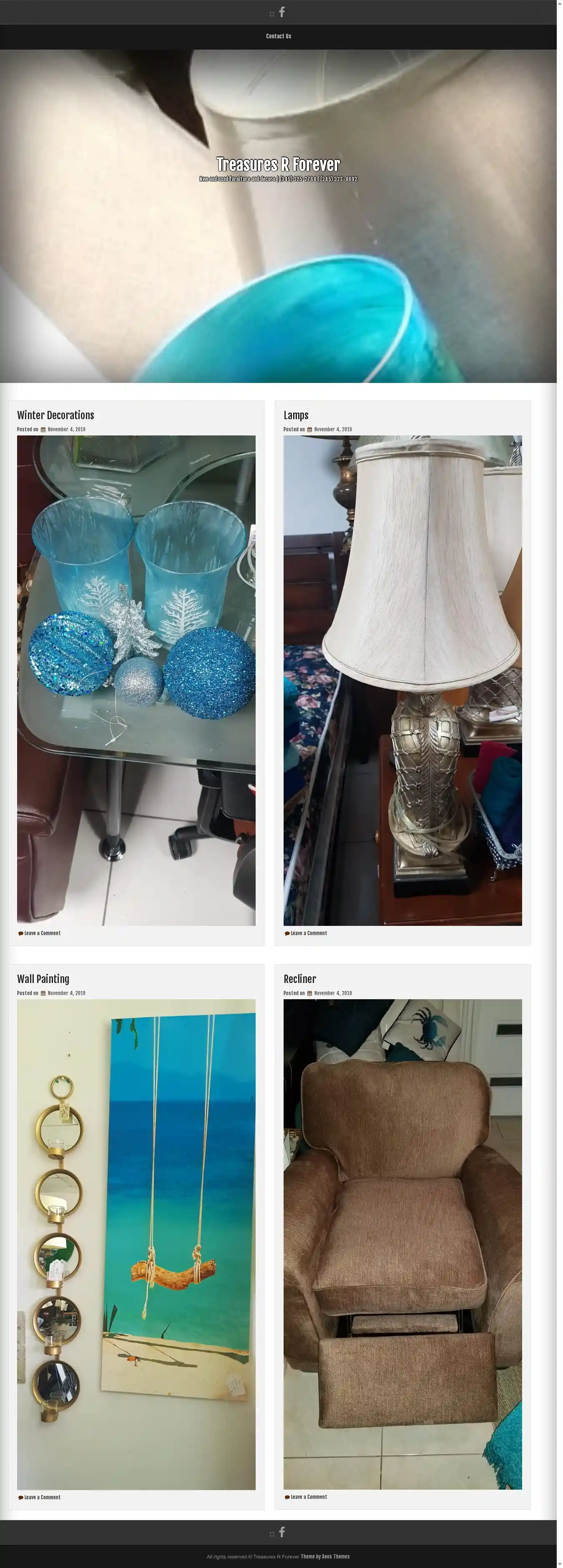Leave a comment on Lamps post
Screen dimensions: 563x1568
308,933
